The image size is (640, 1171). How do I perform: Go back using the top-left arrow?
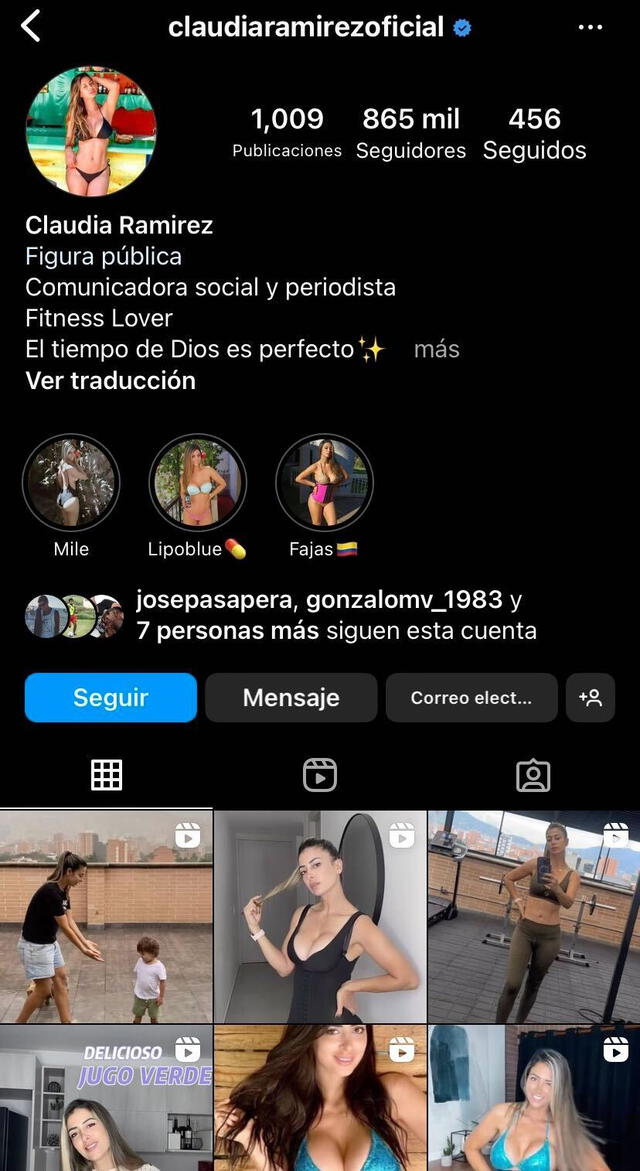[x=31, y=27]
